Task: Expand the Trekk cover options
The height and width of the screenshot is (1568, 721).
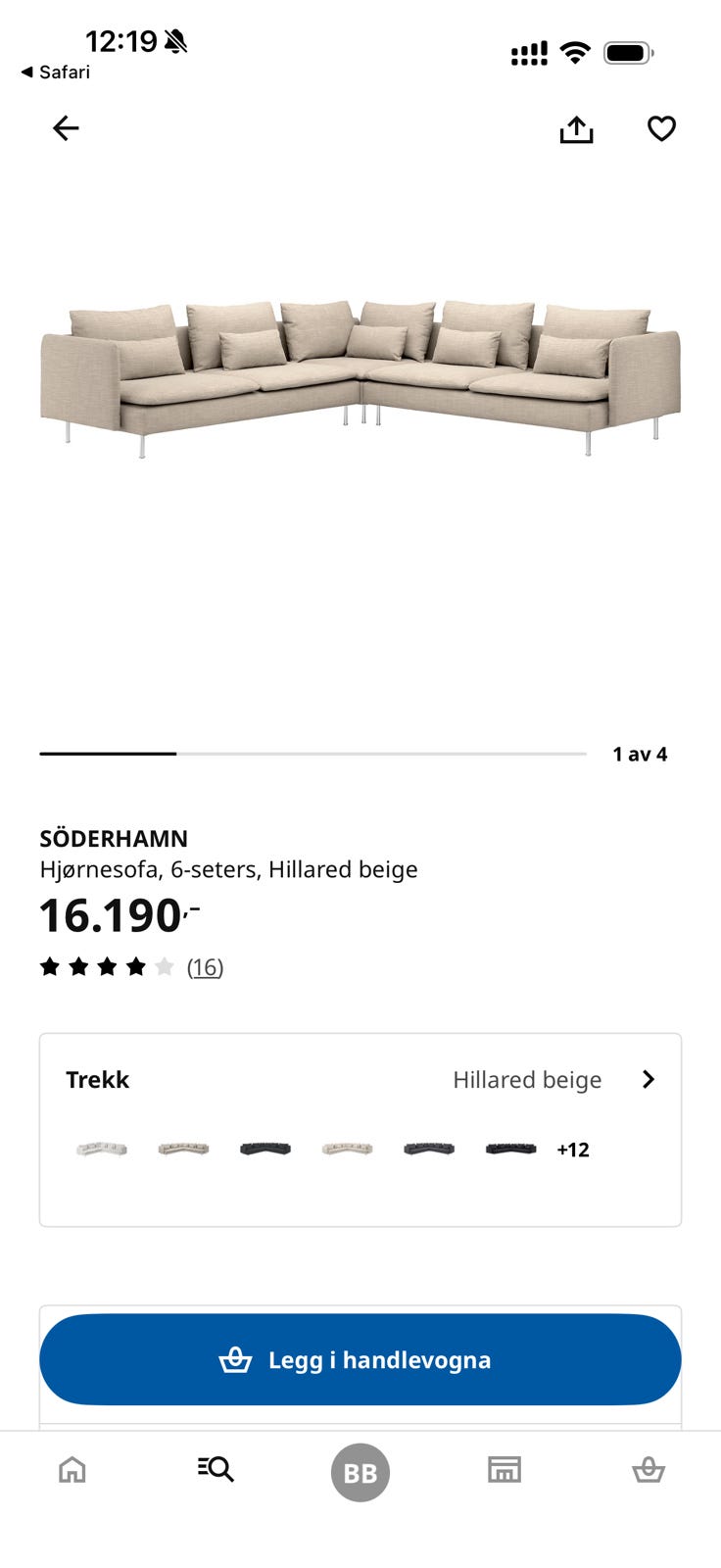Action: (648, 1079)
